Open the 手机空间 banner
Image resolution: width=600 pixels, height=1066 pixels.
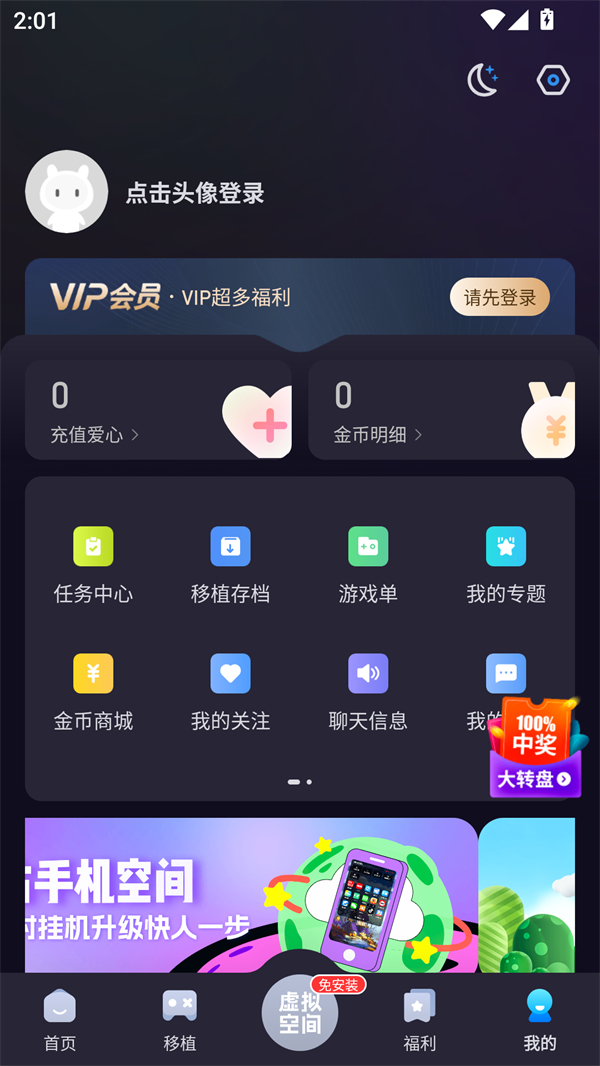pyautogui.click(x=250, y=895)
